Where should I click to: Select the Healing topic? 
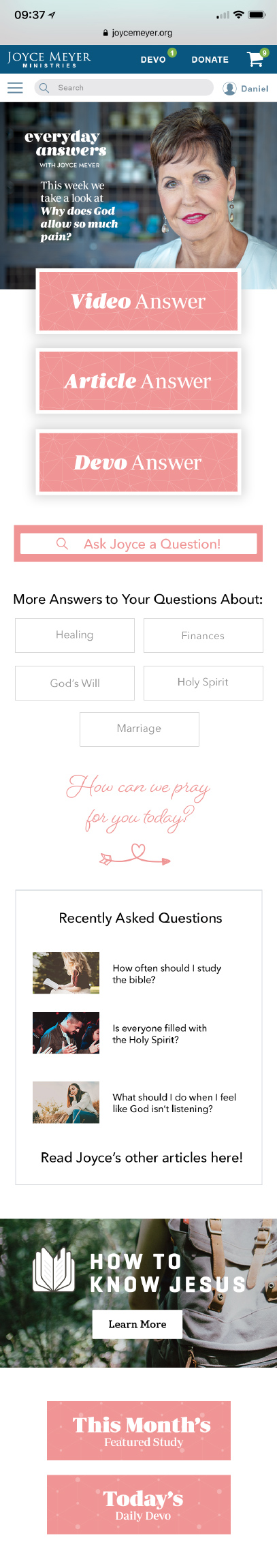point(75,635)
